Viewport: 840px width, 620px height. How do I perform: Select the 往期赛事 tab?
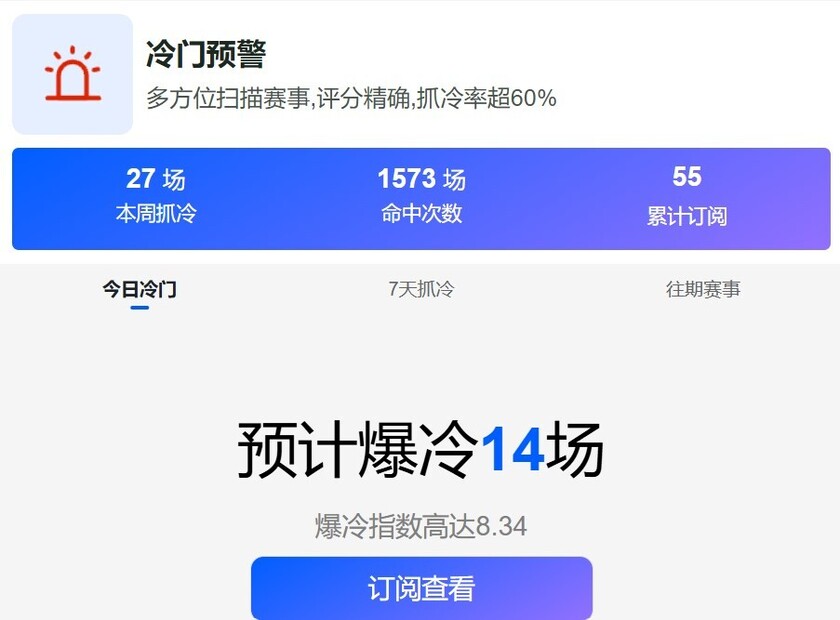coord(703,290)
